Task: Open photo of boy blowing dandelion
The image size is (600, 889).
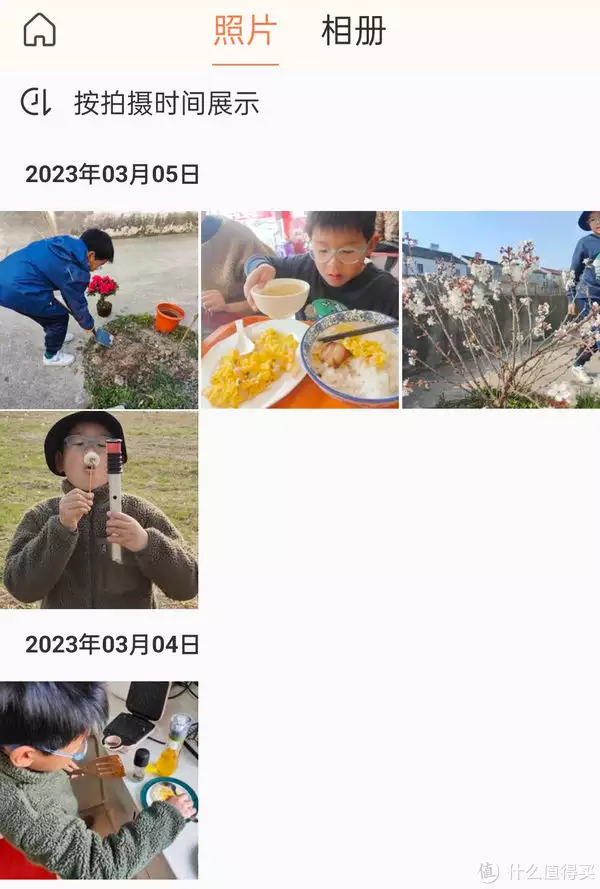Action: click(x=99, y=510)
